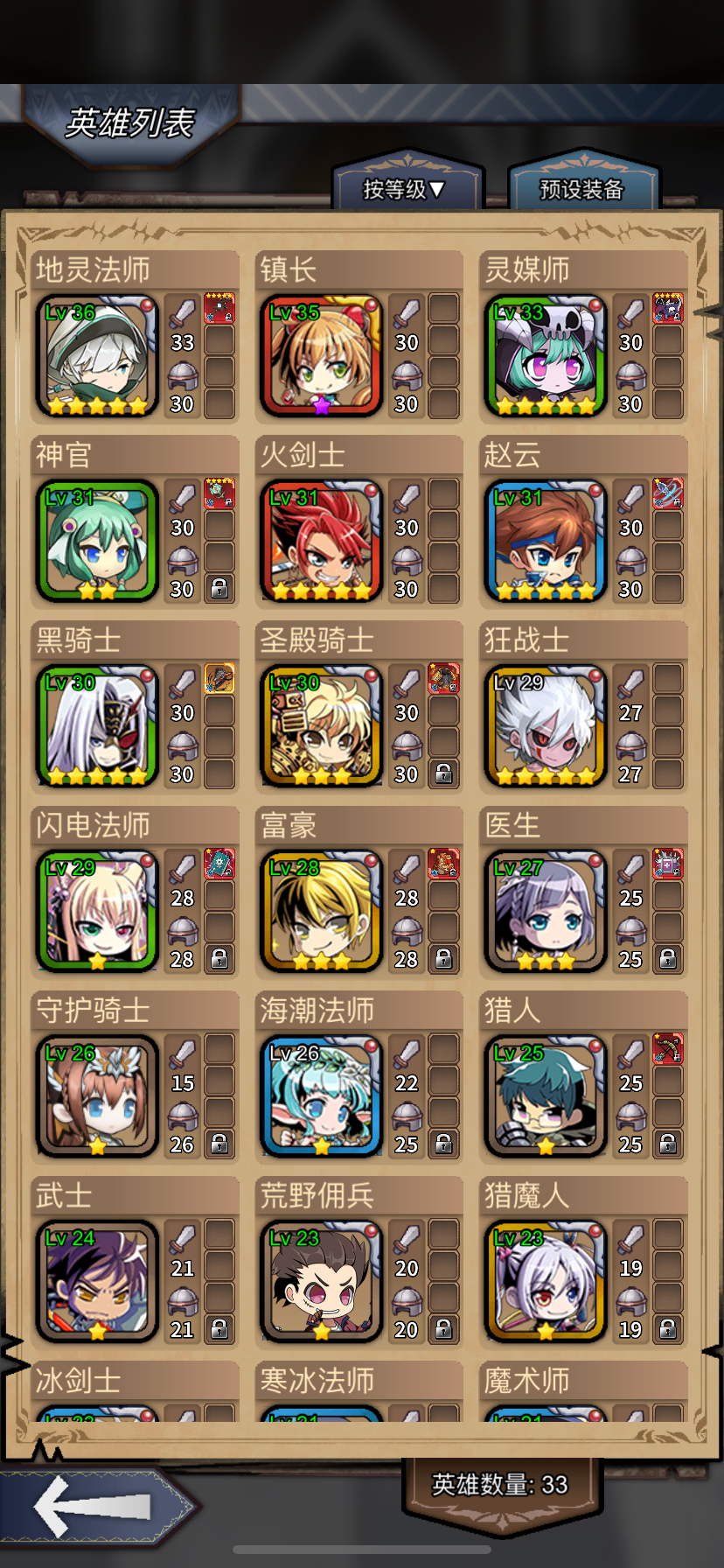This screenshot has height=1568, width=724.
Task: Select the sword slot icon on 镇长 card
Action: [406, 315]
